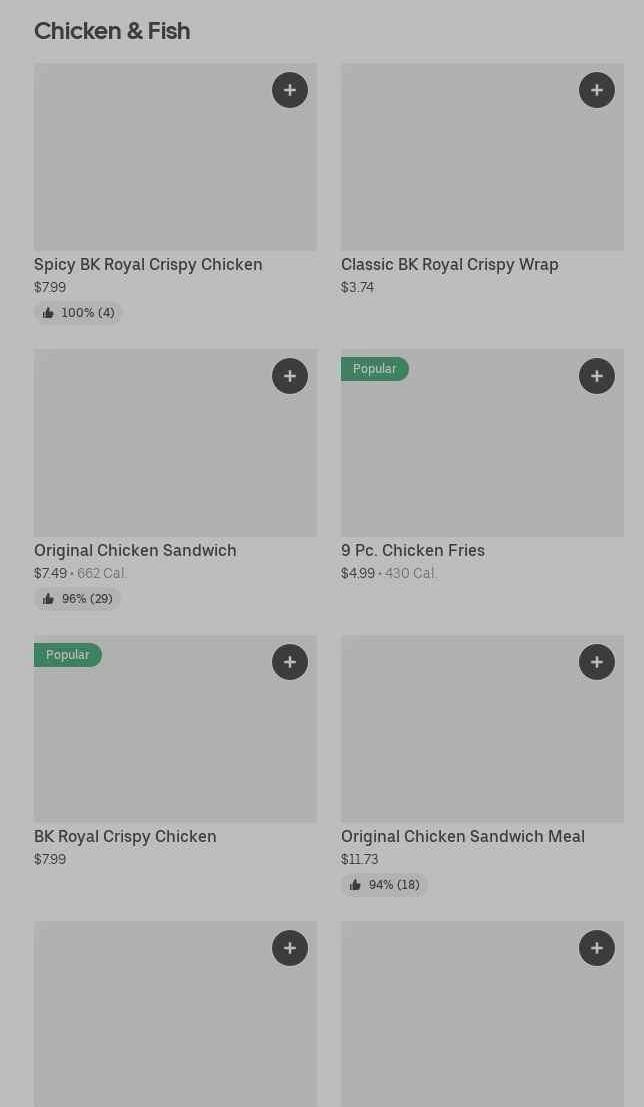Add 9 Pc. Chicken Fries to cart
644x1107 pixels.
point(597,376)
